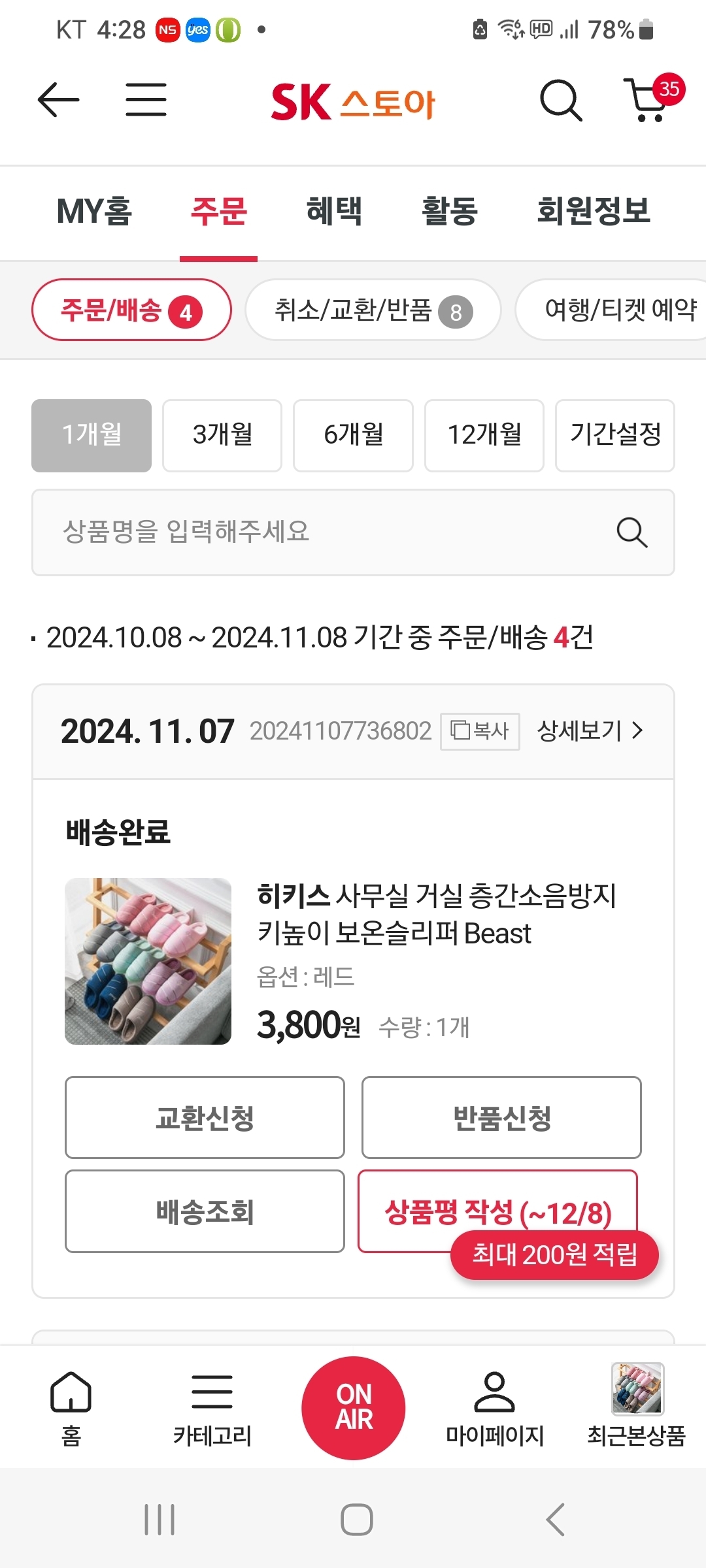Screen dimensions: 706x1568
Task: Open 상세보기 for the November 7 order
Action: pyautogui.click(x=587, y=731)
